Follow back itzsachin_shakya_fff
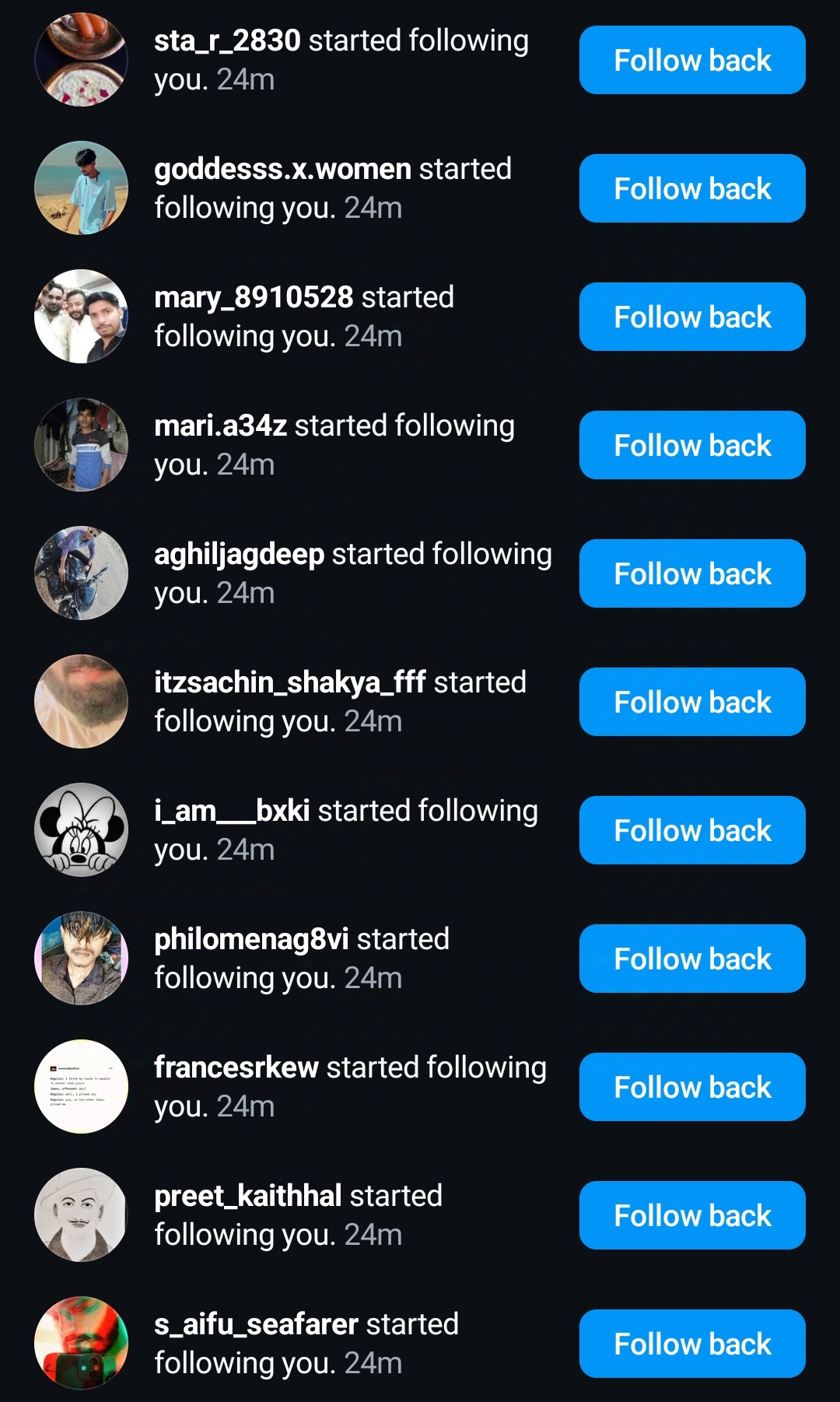The height and width of the screenshot is (1402, 840). pos(692,702)
